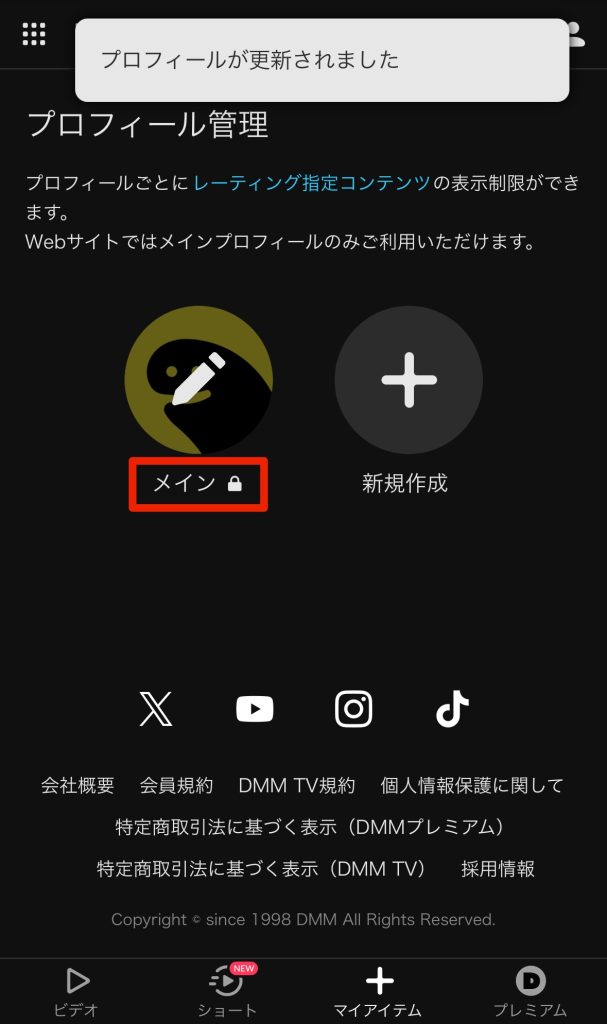The image size is (607, 1024).
Task: Open the 会社概要 footer link
Action: [78, 786]
